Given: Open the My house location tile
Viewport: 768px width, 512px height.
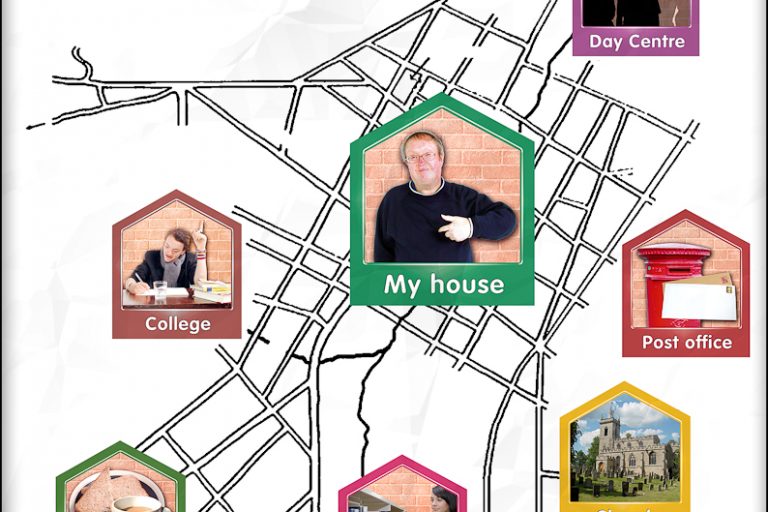Looking at the screenshot, I should pyautogui.click(x=442, y=205).
